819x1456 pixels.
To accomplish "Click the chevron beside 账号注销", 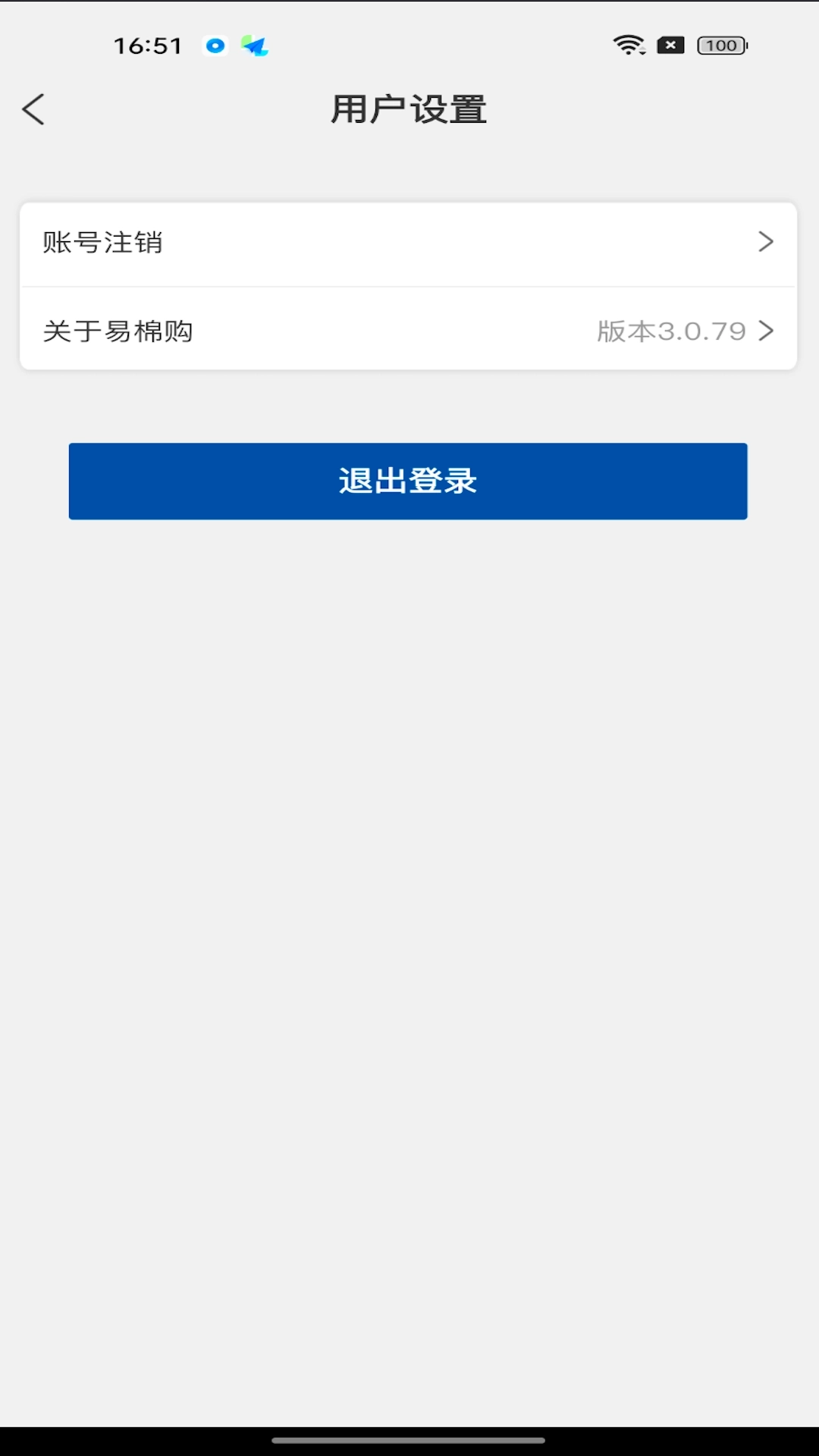I will click(x=766, y=241).
